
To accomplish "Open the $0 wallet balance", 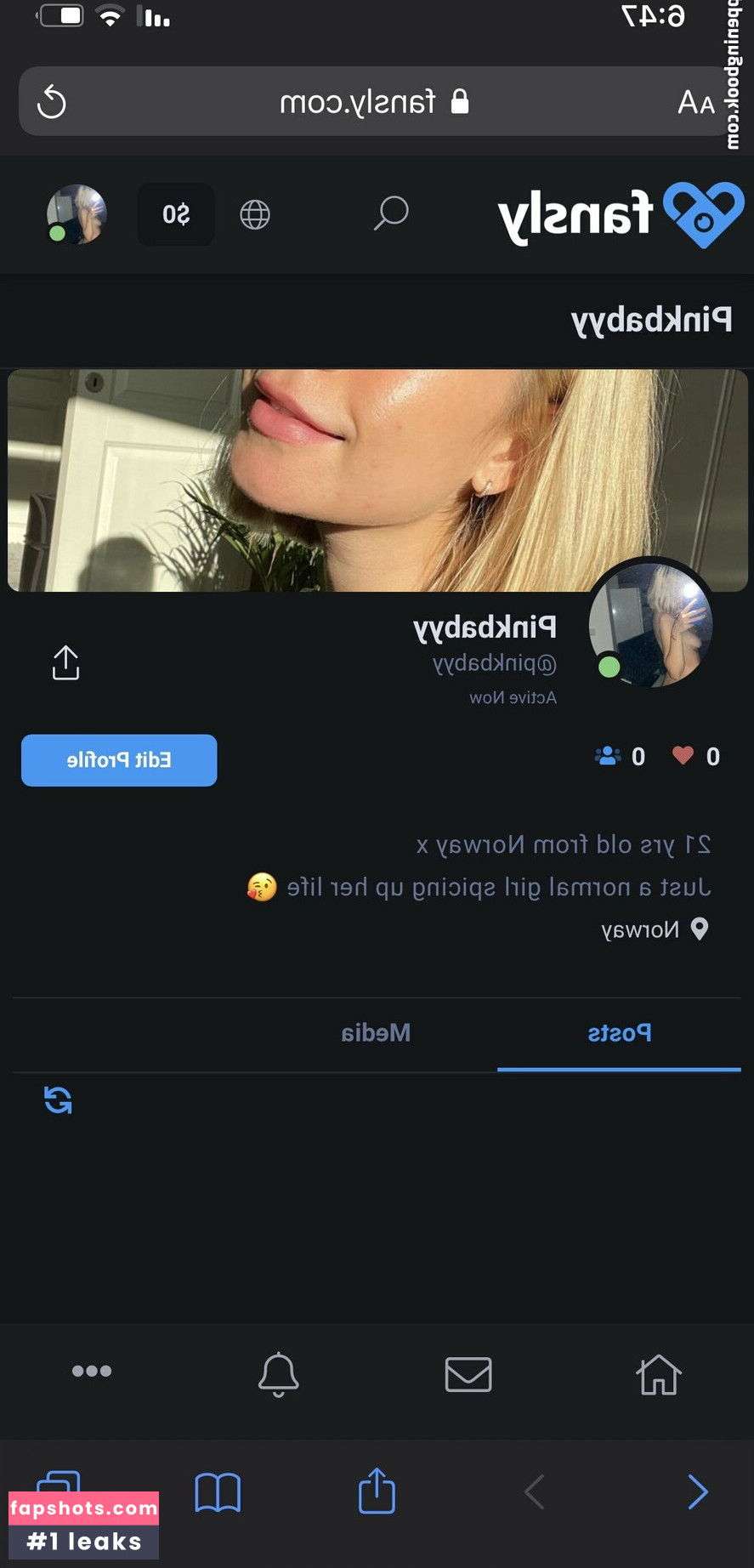I will [175, 214].
